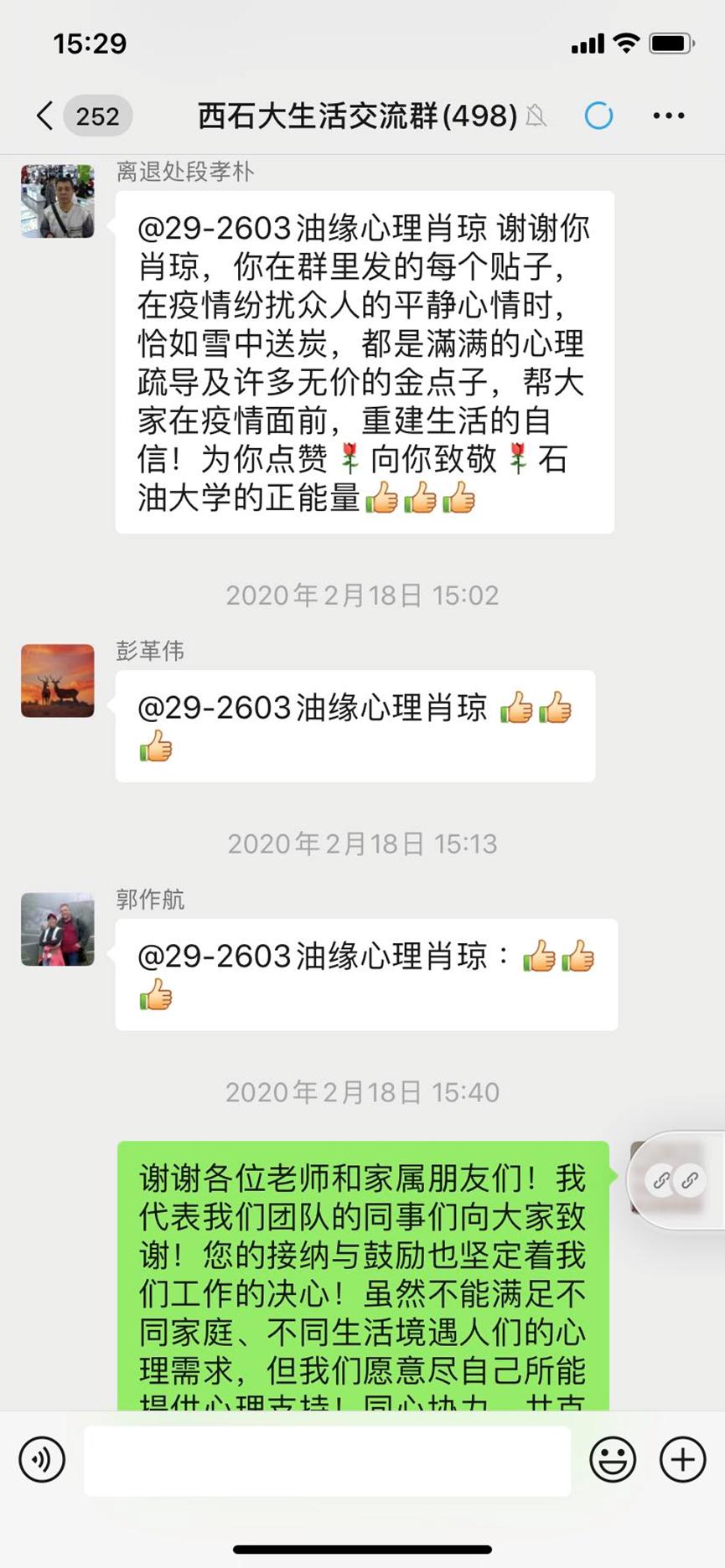725x1568 pixels.
Task: Open 彭革伟's avatar profile
Action: [57, 680]
